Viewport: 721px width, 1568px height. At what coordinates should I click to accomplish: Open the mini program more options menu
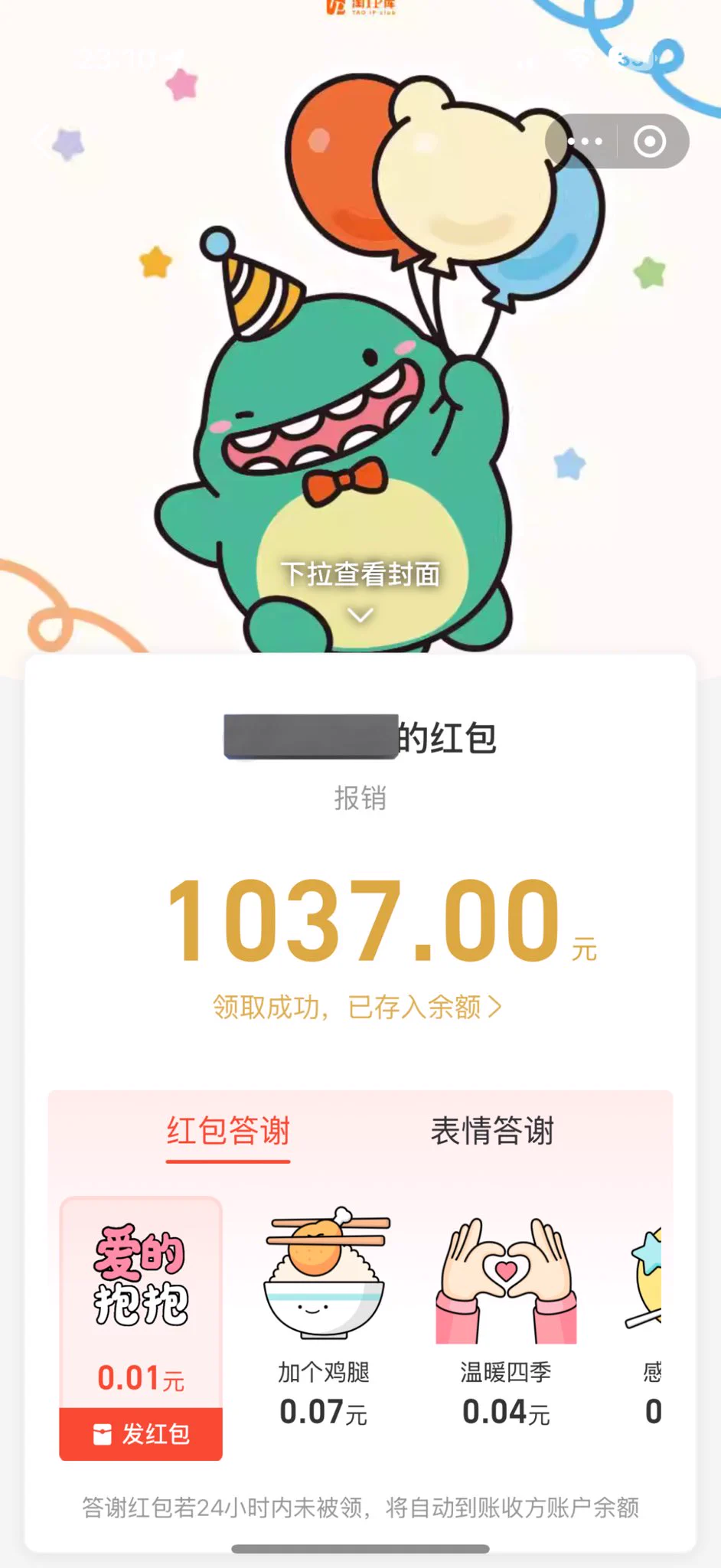586,142
